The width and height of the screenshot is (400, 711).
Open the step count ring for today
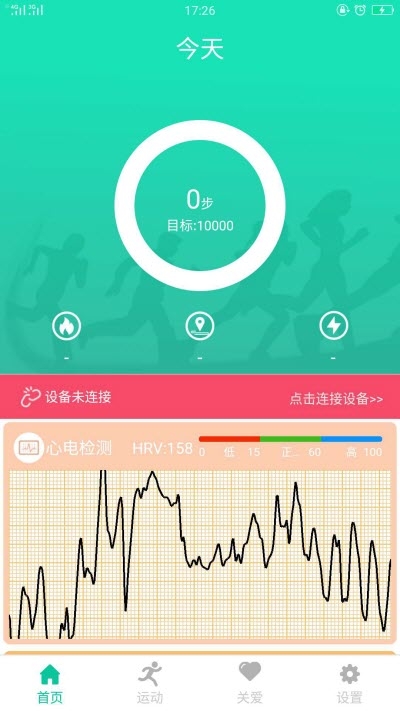[x=200, y=205]
